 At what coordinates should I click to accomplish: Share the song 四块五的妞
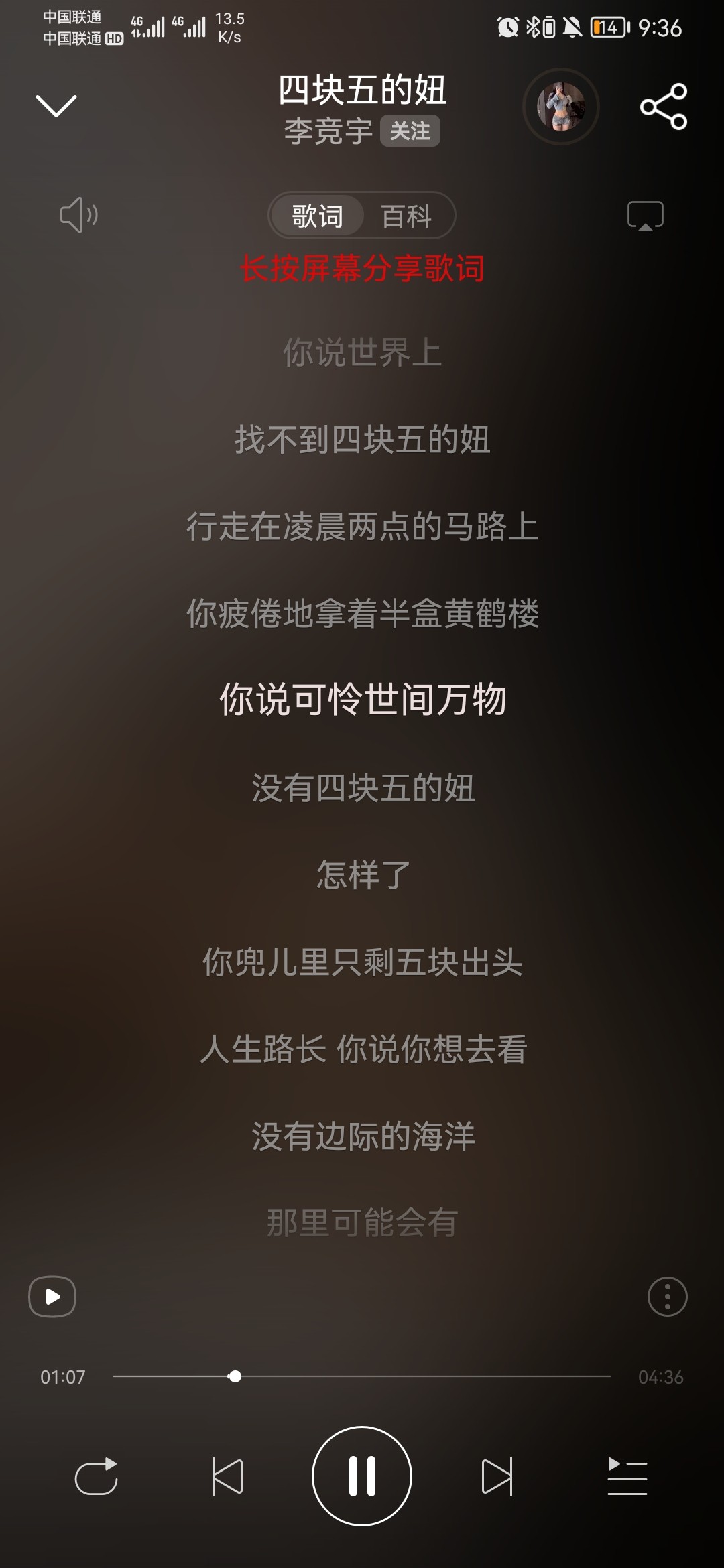664,107
